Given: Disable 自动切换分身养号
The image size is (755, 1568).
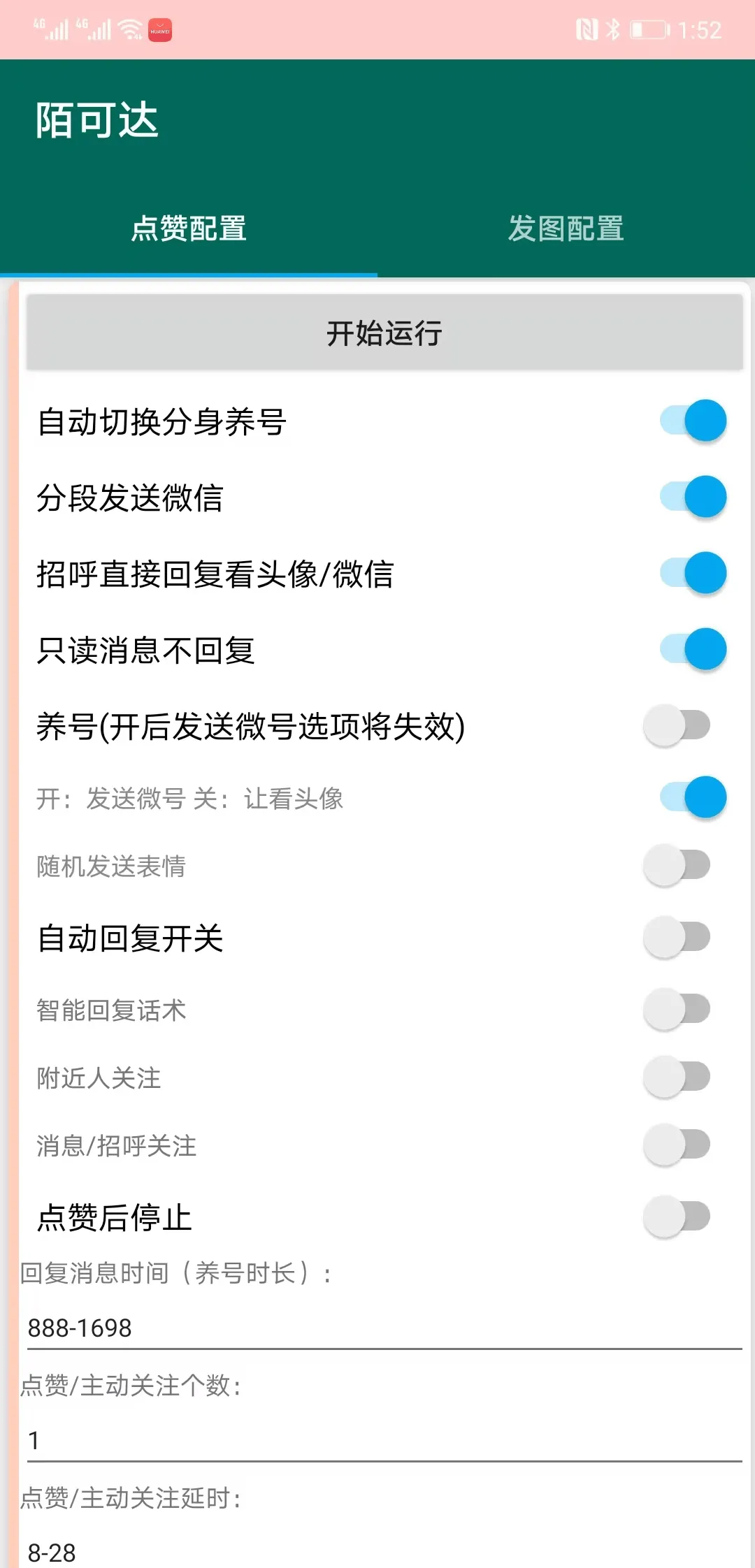Looking at the screenshot, I should point(689,420).
